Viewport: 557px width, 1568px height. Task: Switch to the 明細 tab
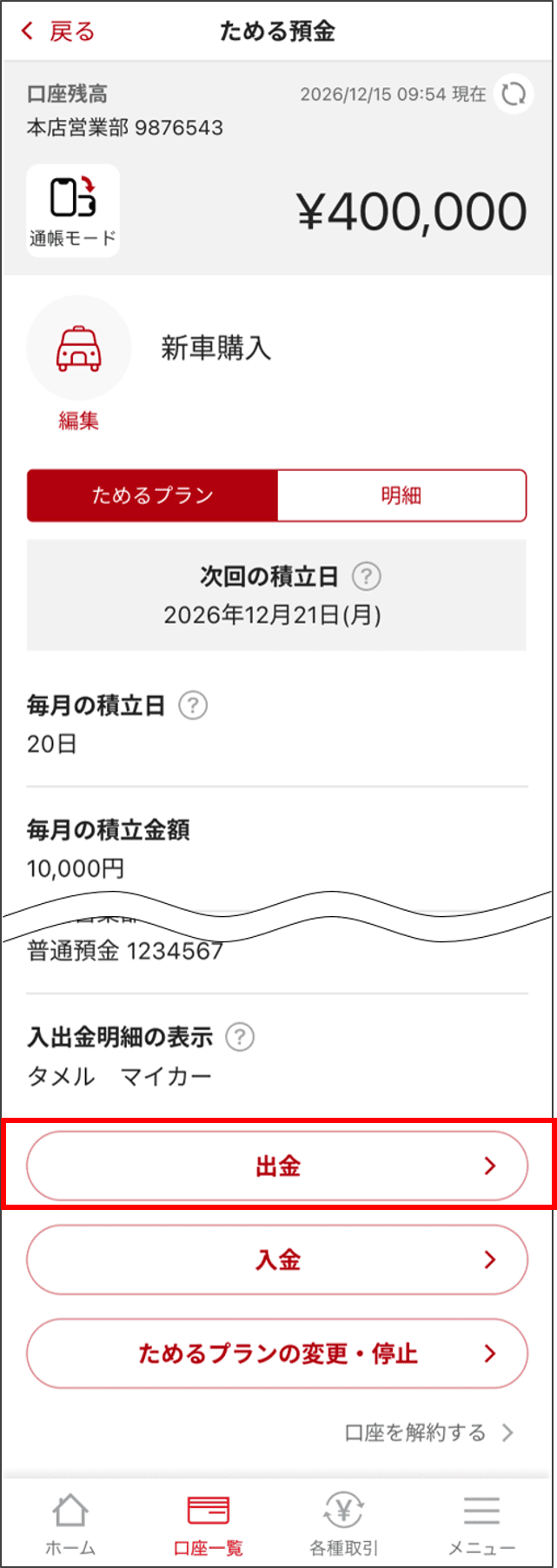pos(401,495)
